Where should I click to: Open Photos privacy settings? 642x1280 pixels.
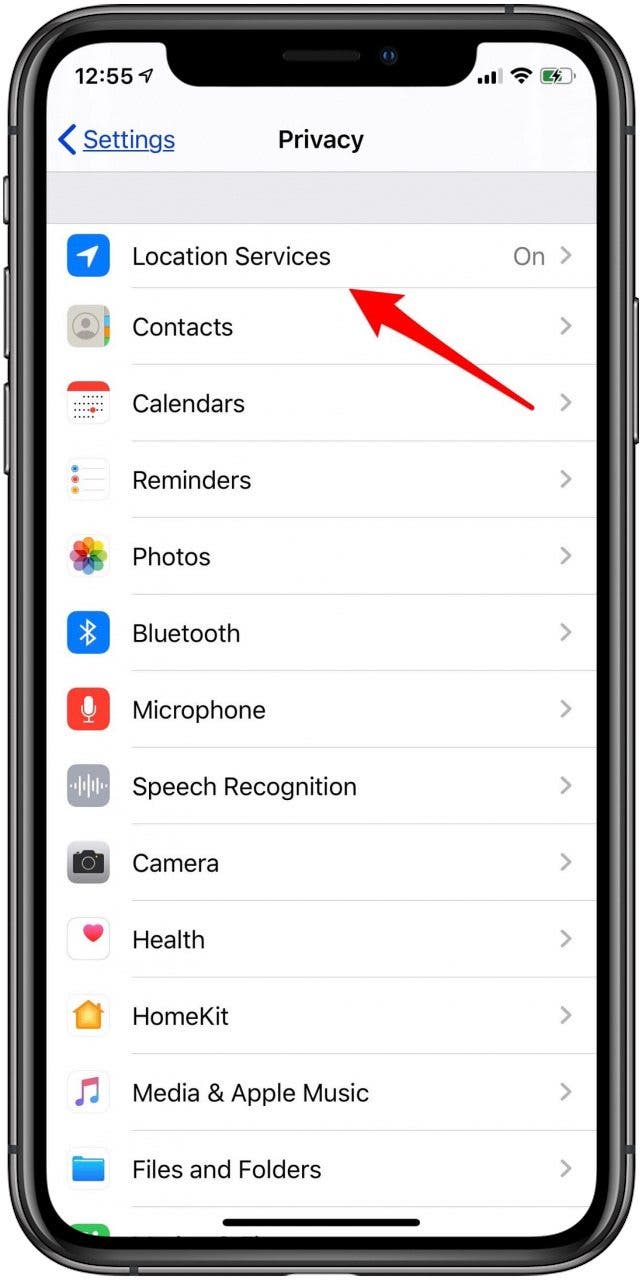pyautogui.click(x=321, y=556)
